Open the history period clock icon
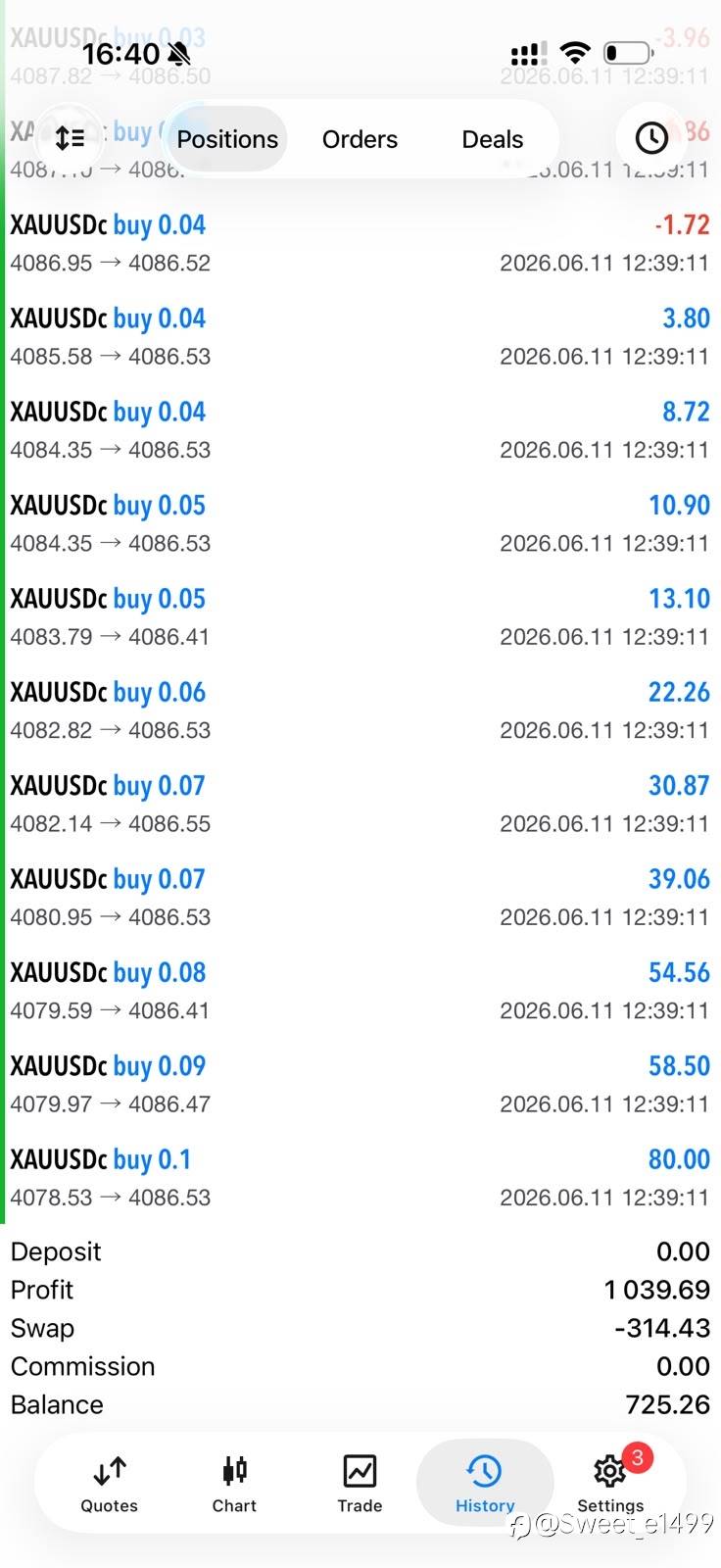721x1568 pixels. coord(651,138)
